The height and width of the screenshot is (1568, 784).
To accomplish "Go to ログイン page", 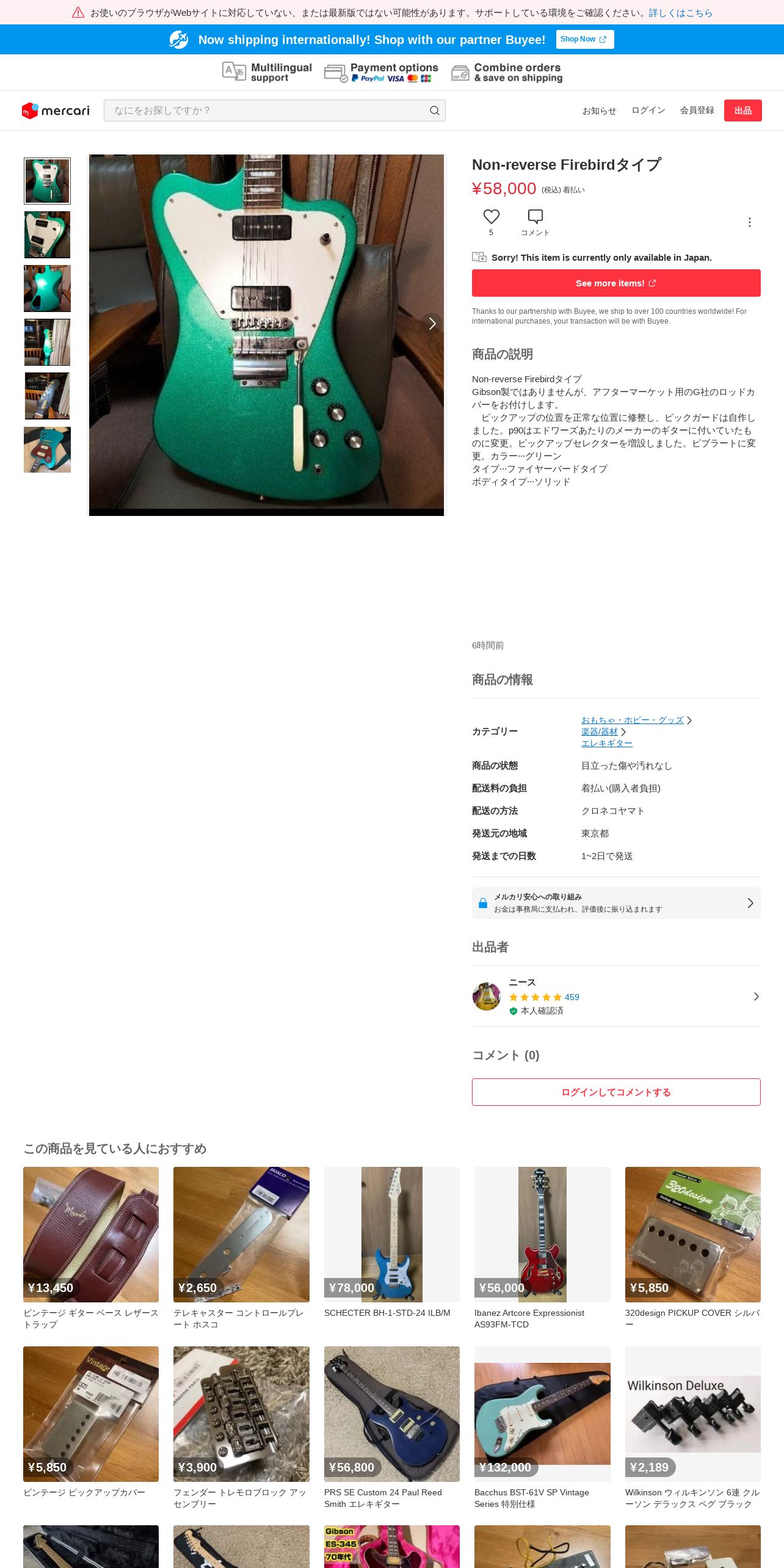I will (x=648, y=111).
